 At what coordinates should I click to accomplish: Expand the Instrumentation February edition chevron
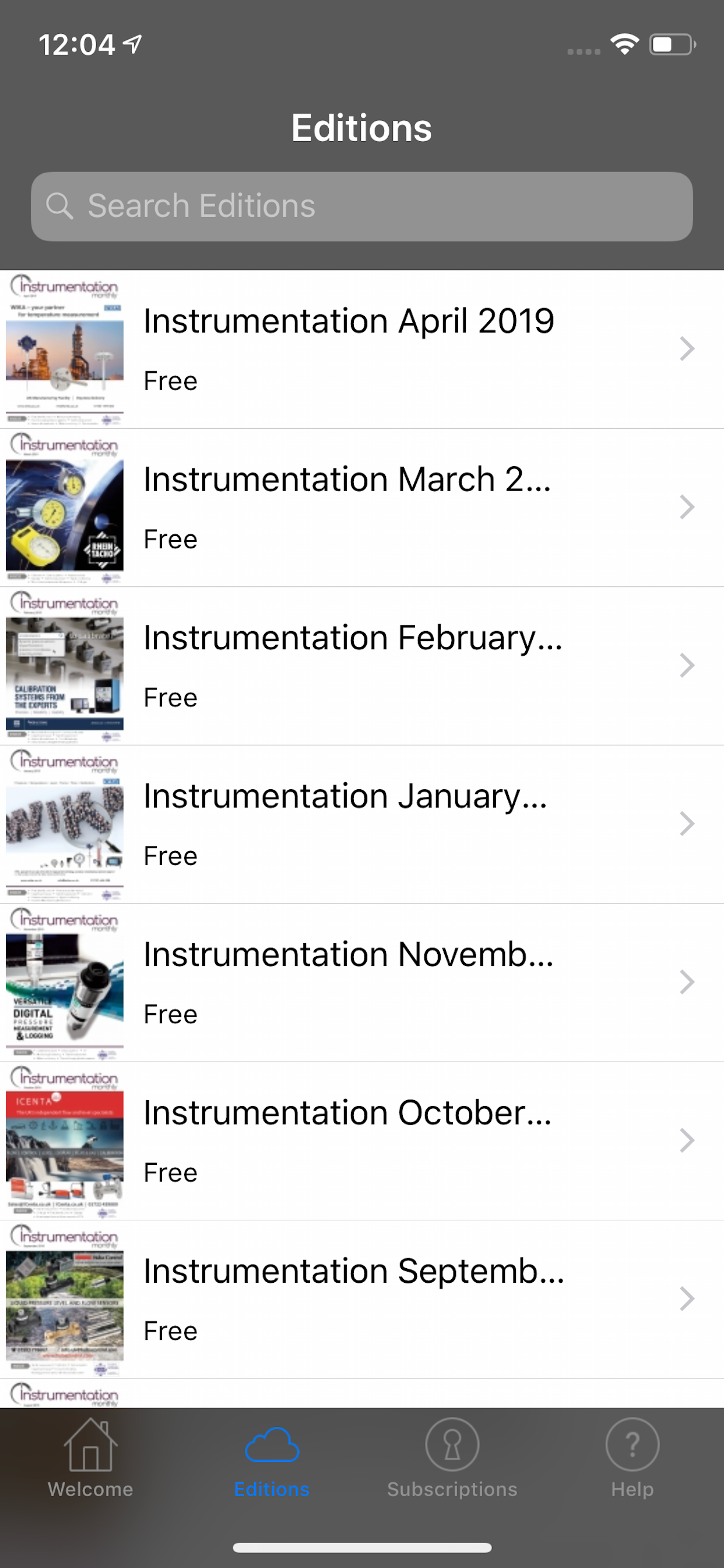click(686, 666)
